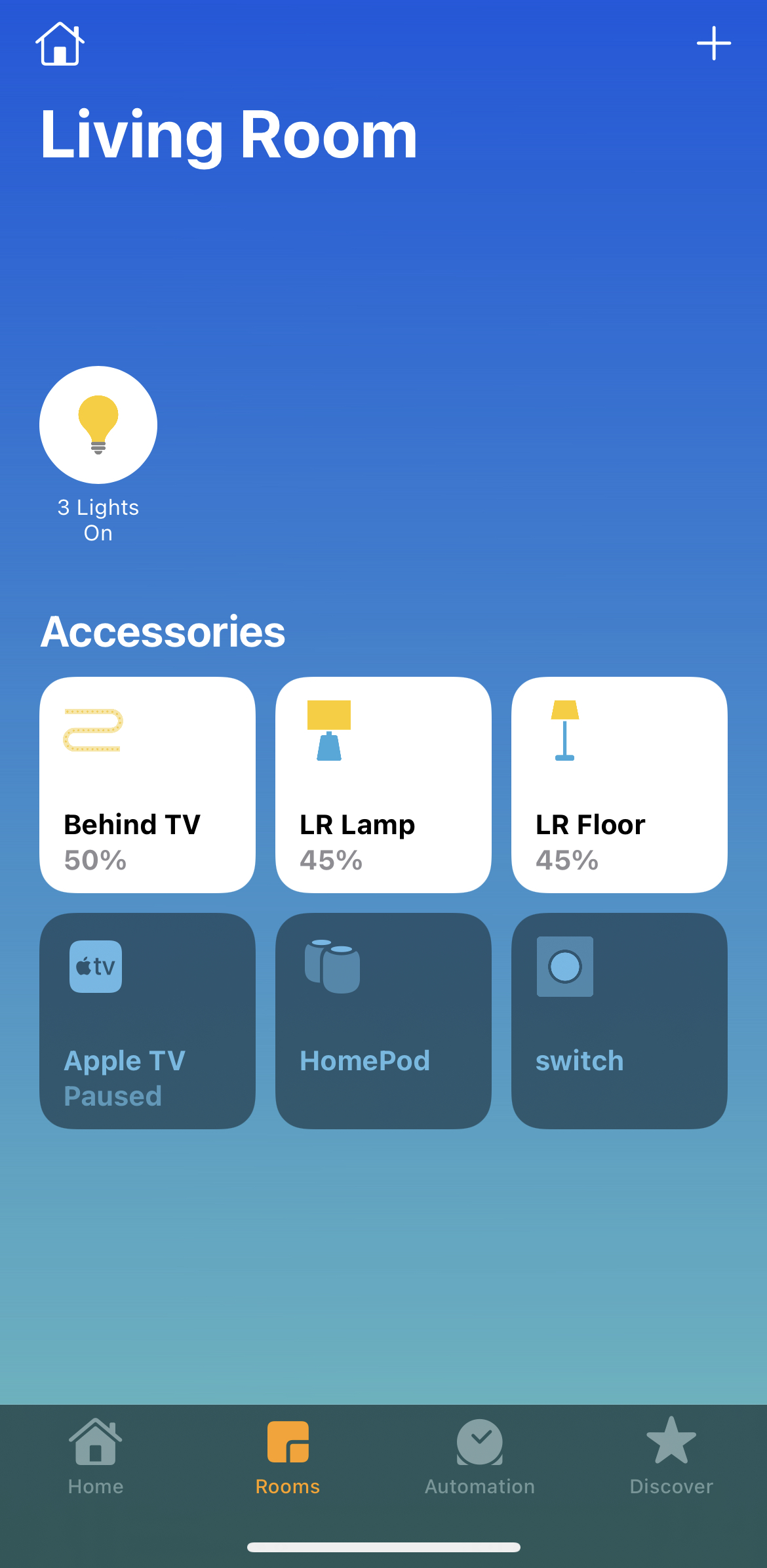Tap the 3 Lights On status button
Screen dimensions: 767x1568
point(98,425)
